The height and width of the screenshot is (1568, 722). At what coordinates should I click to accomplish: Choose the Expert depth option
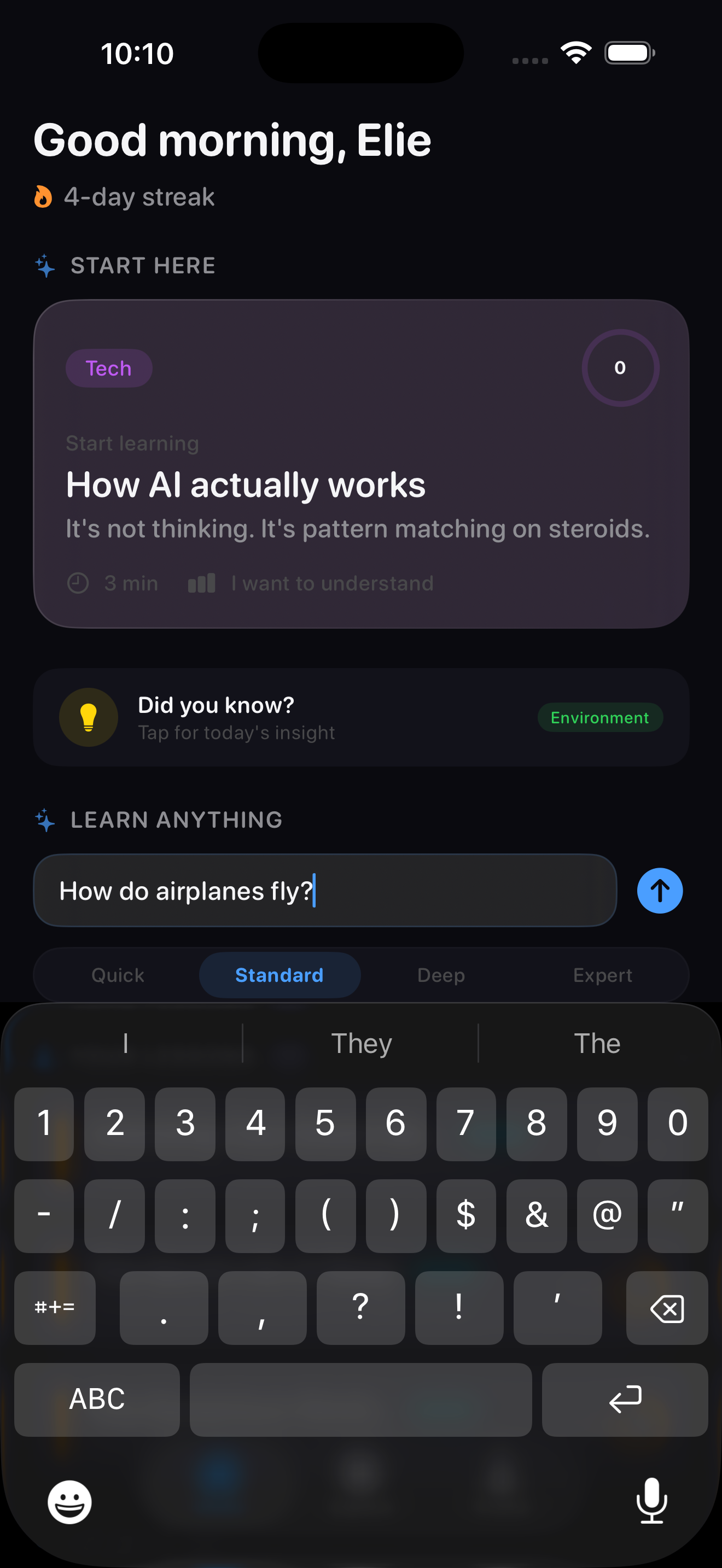[x=603, y=975]
